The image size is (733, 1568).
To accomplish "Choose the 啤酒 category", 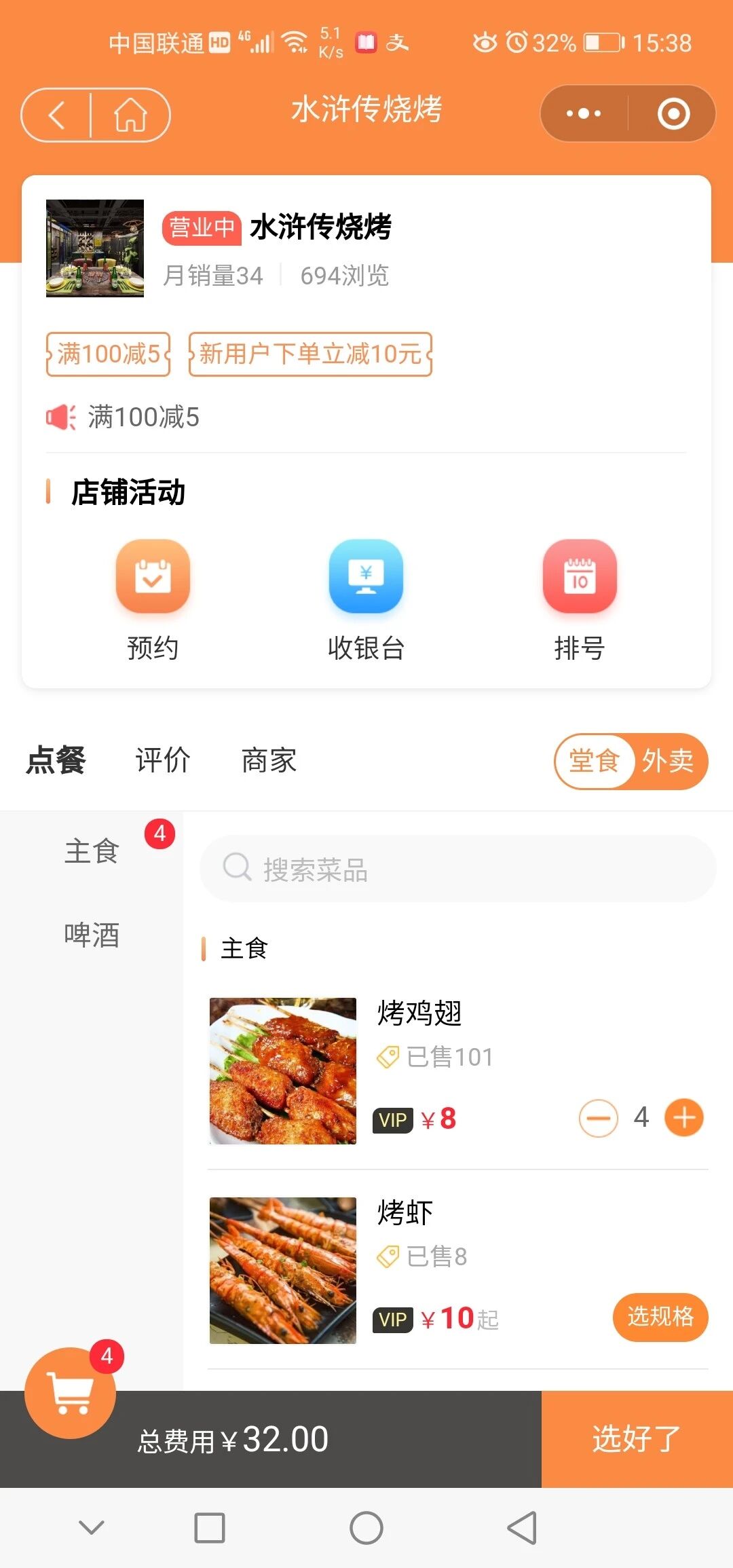I will tap(92, 935).
